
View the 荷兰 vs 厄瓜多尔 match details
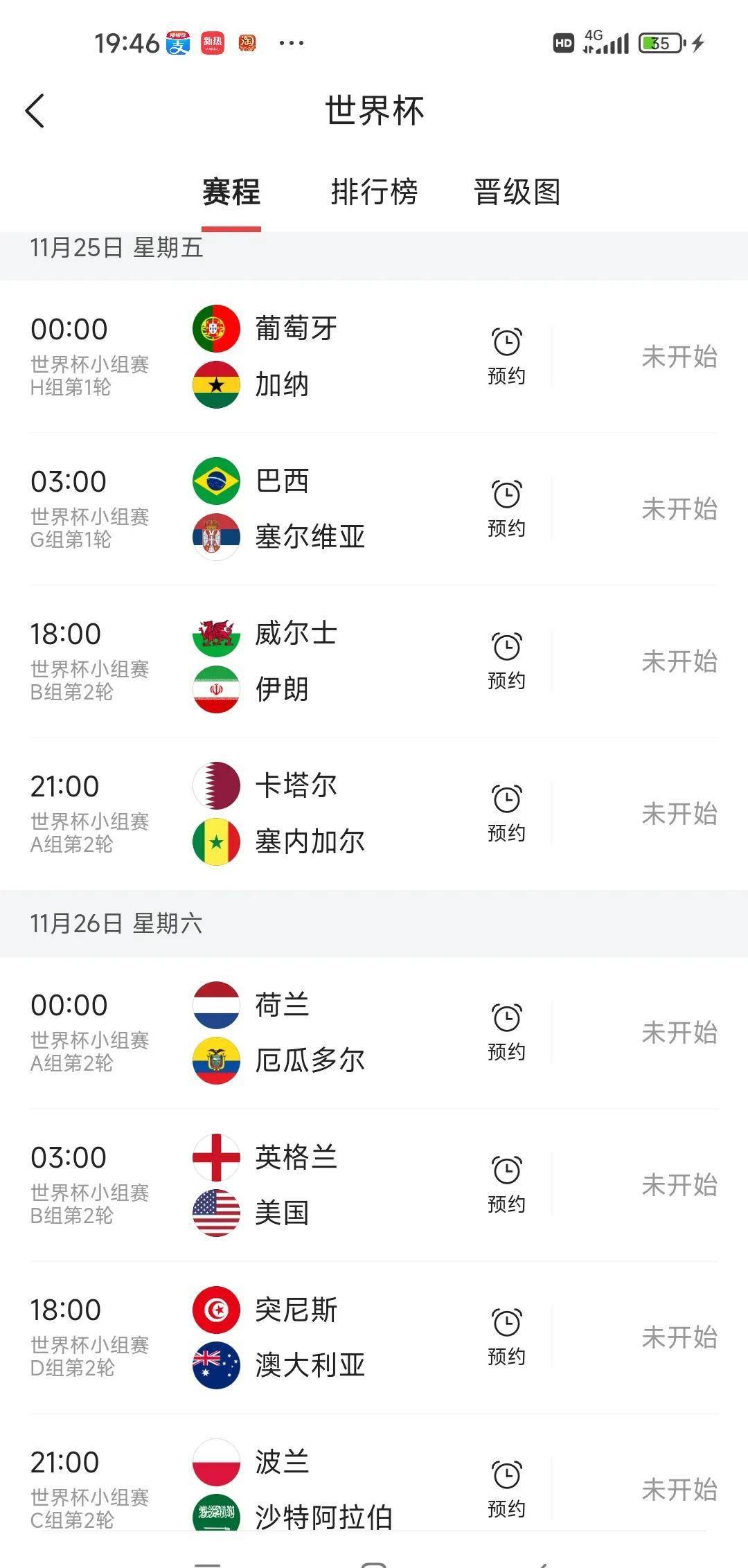click(374, 1033)
